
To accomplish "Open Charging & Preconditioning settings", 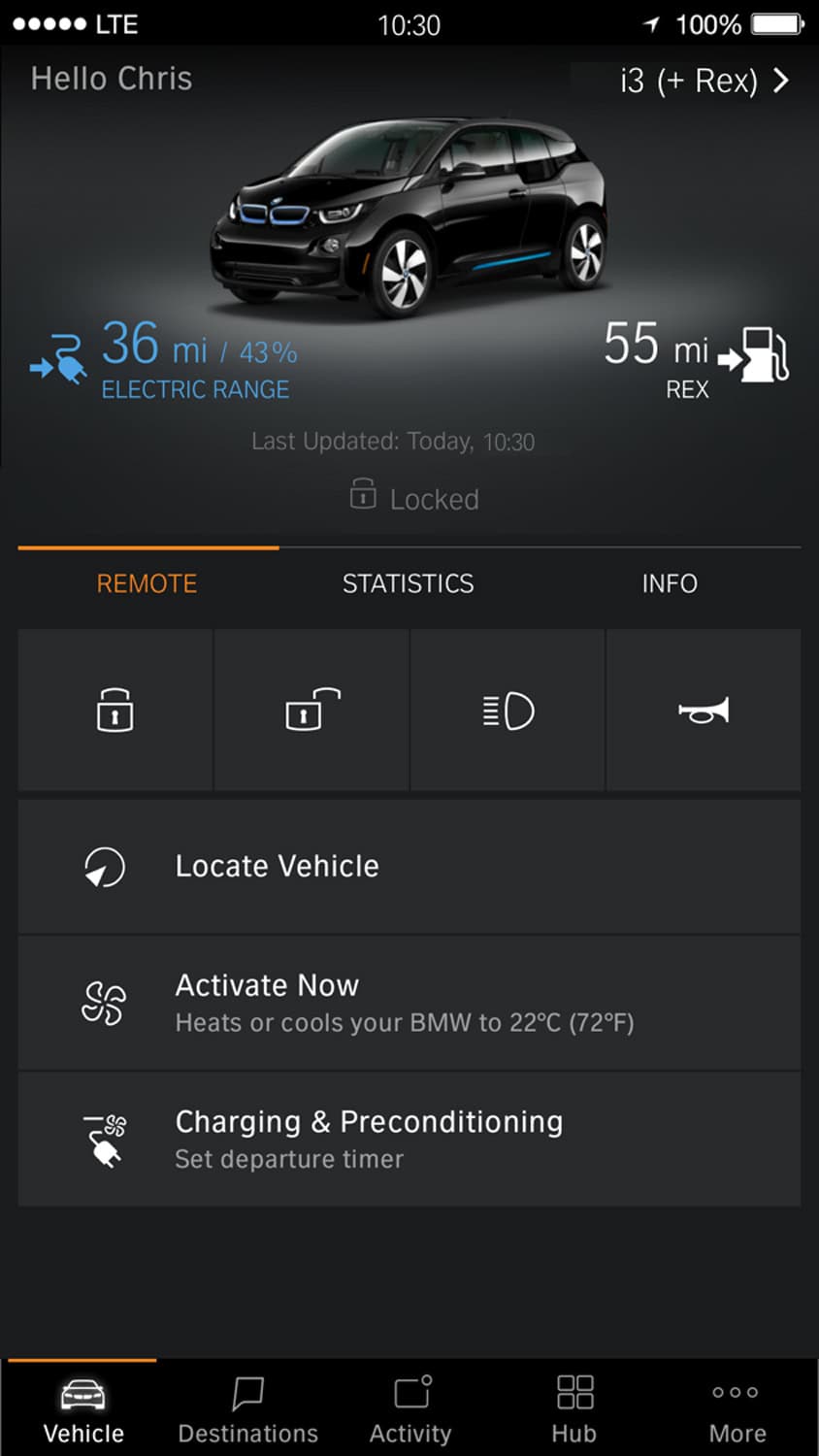I will coord(409,1139).
